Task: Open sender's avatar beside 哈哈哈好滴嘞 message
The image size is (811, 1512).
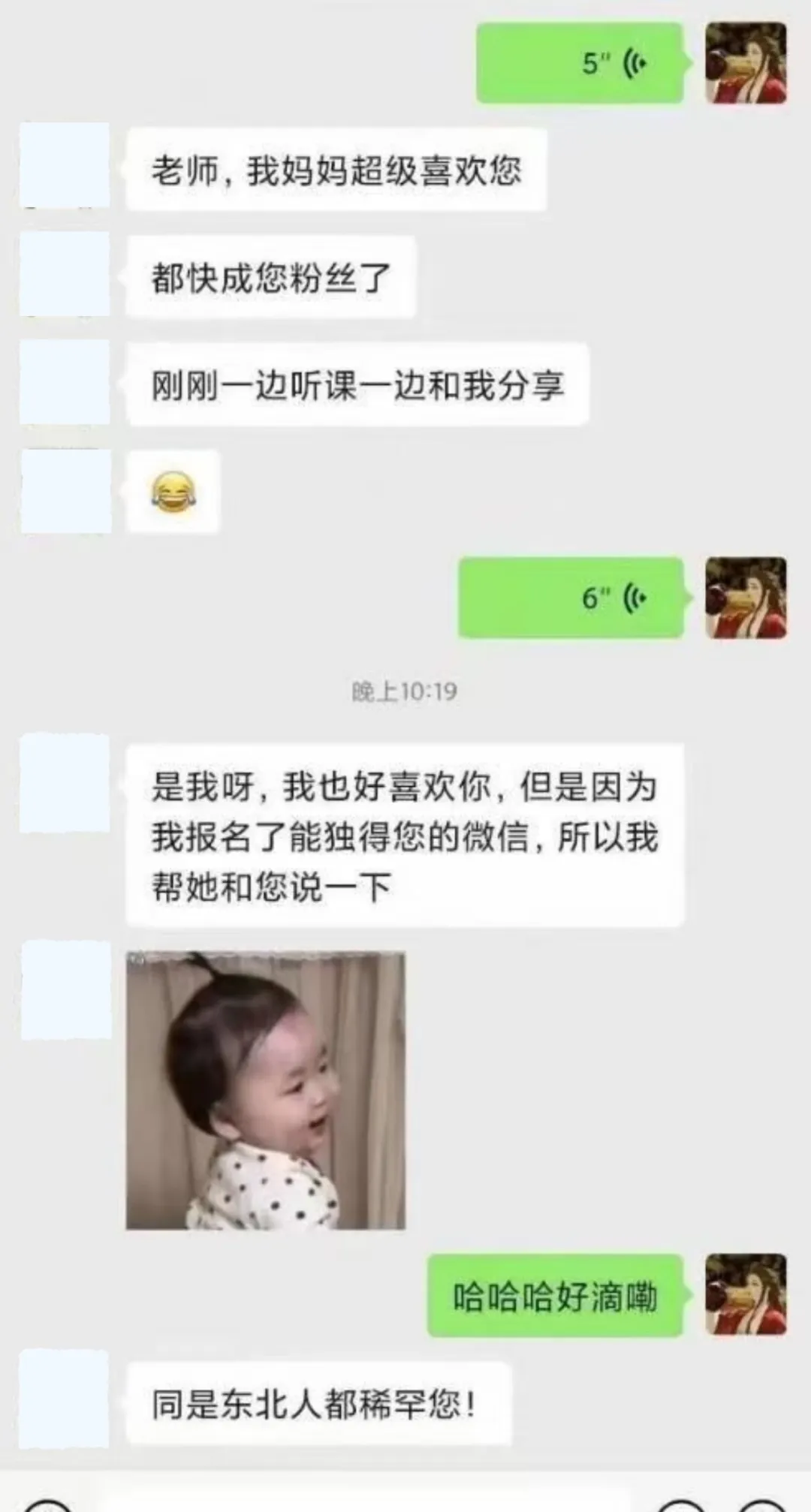Action: (746, 1294)
